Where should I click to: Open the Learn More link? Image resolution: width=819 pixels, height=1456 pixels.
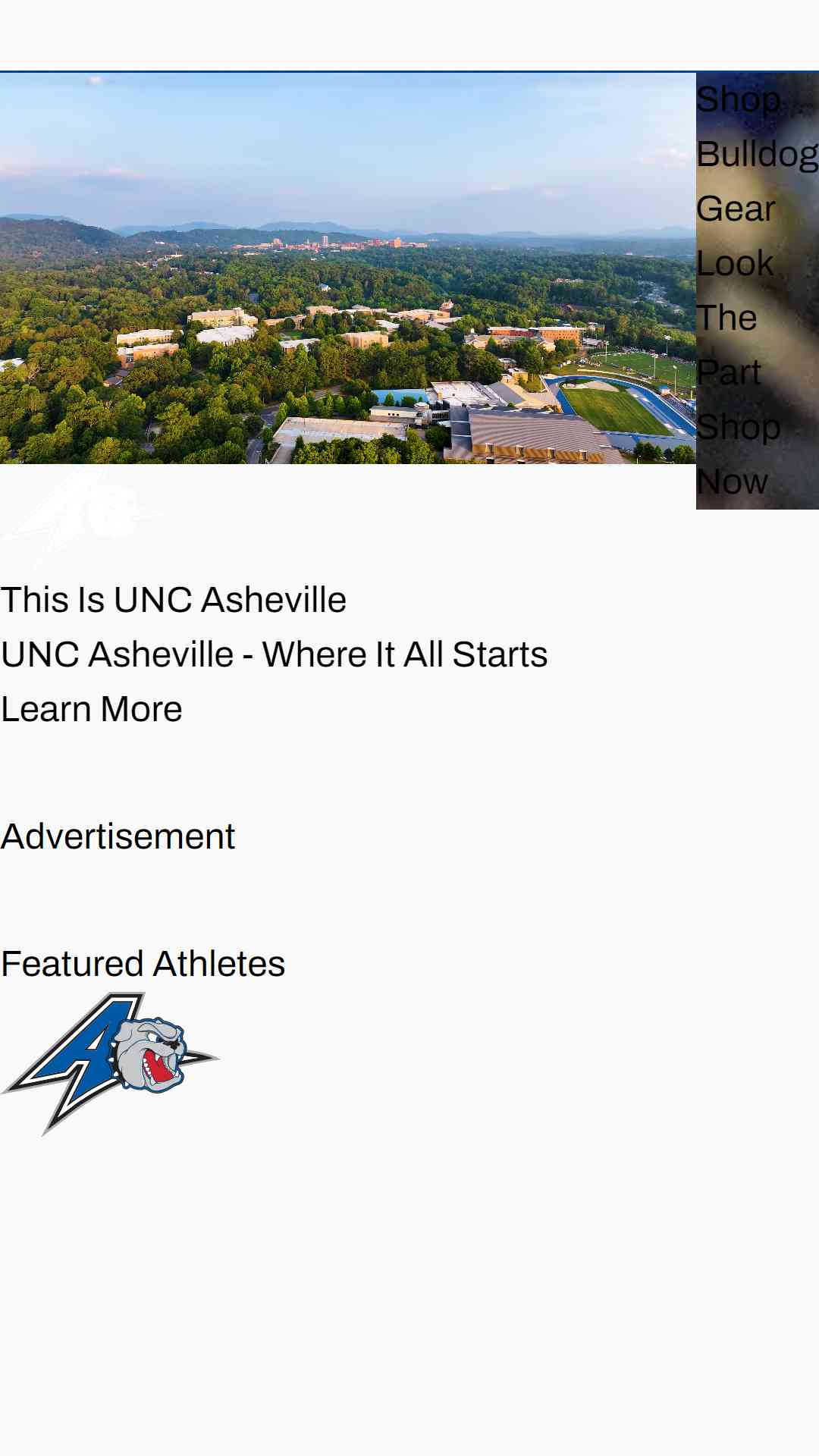pyautogui.click(x=92, y=709)
